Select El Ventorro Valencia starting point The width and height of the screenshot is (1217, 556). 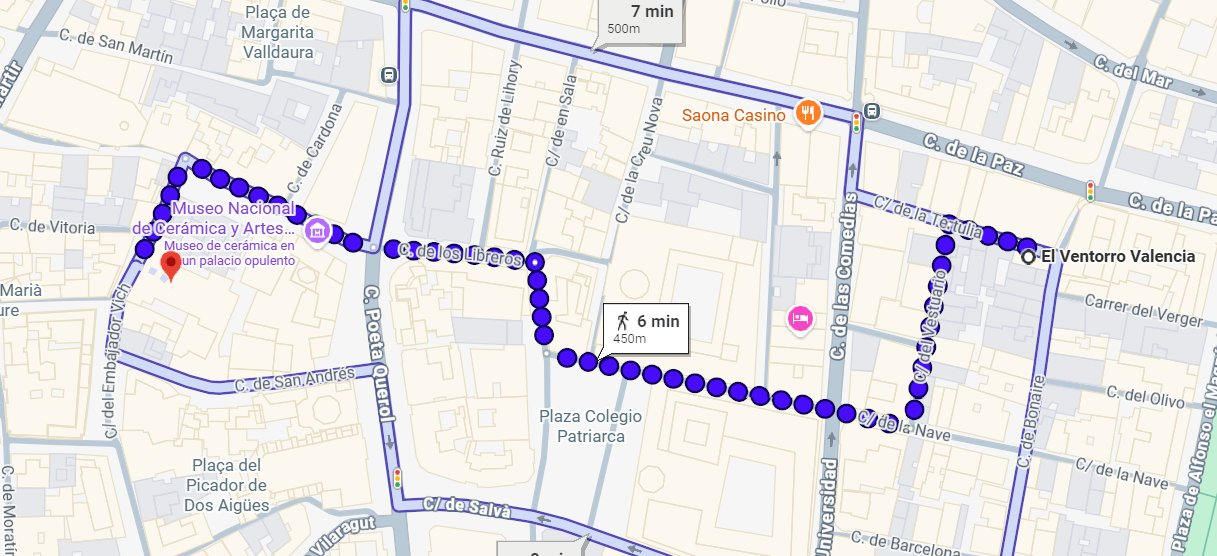(1028, 257)
